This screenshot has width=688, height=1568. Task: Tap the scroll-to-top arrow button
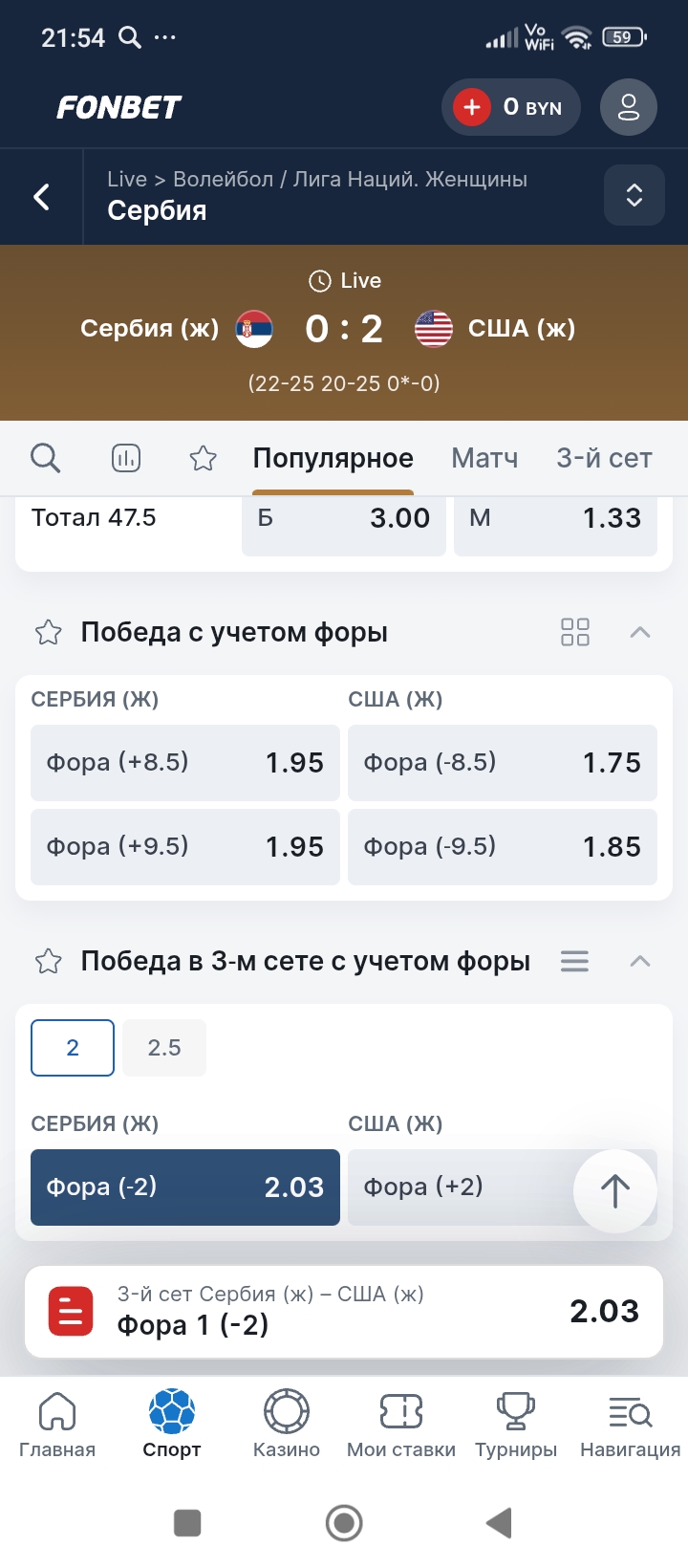click(615, 1191)
